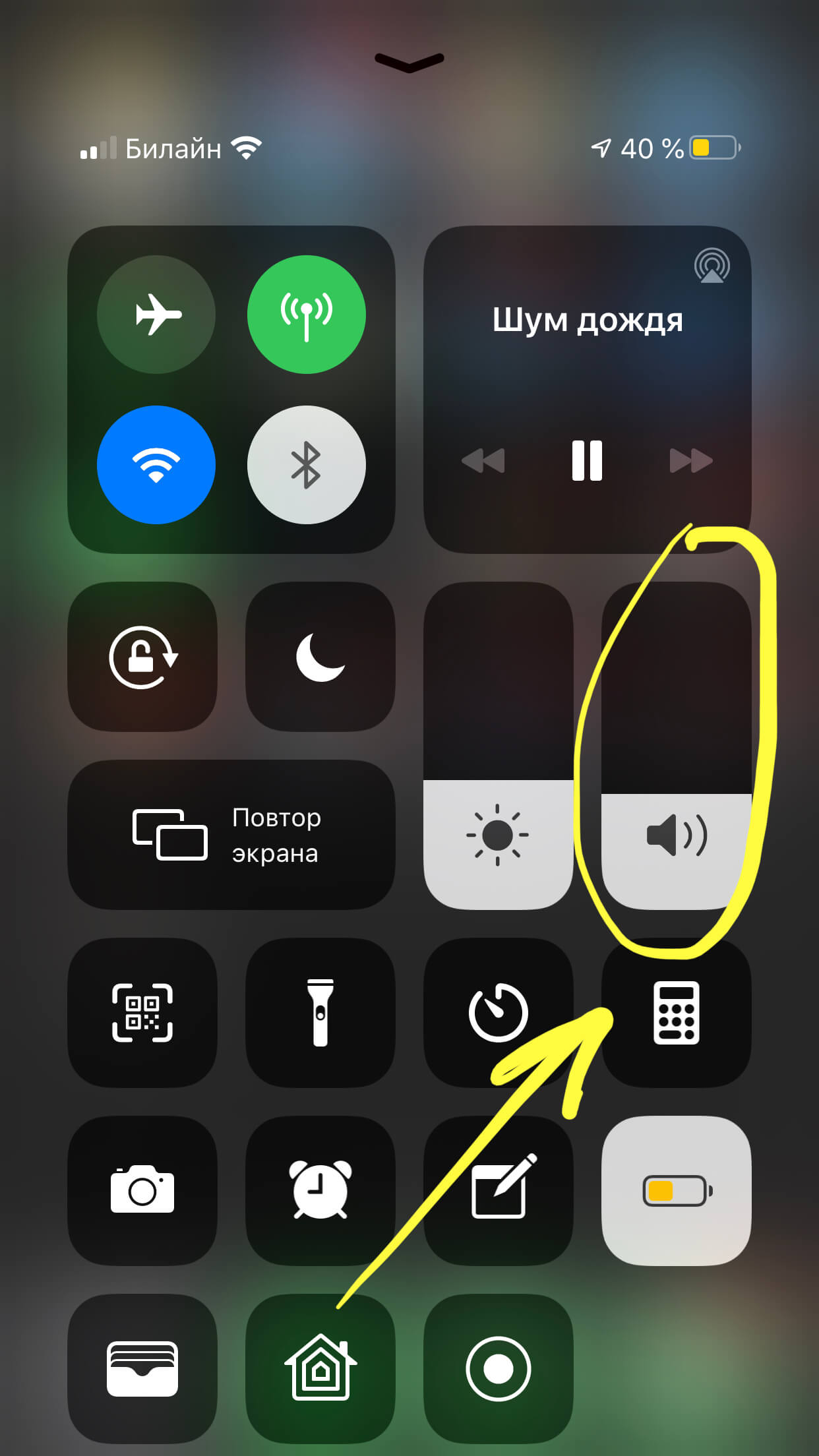
Task: Disable cellular data toggle
Action: coord(306,315)
